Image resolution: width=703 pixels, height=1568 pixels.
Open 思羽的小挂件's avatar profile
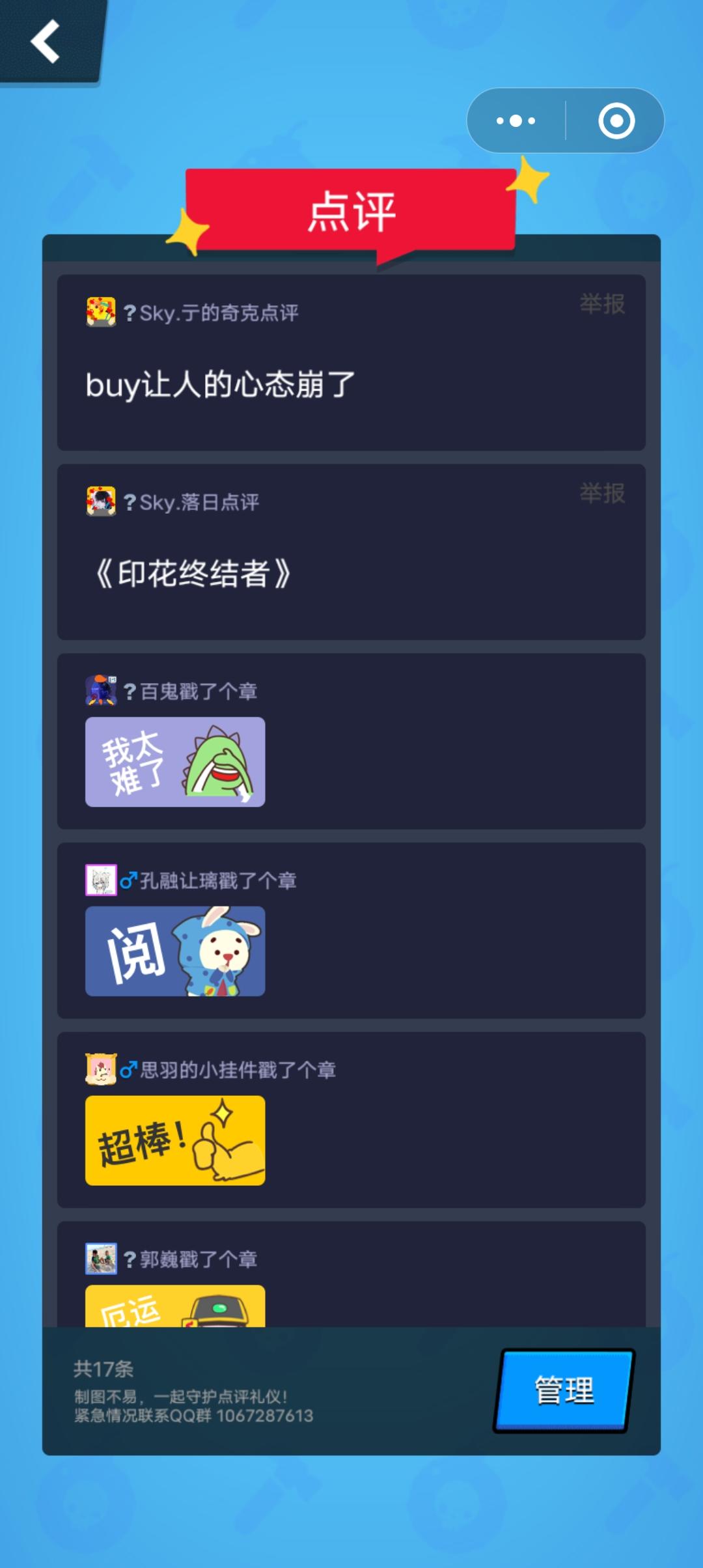[x=101, y=1069]
